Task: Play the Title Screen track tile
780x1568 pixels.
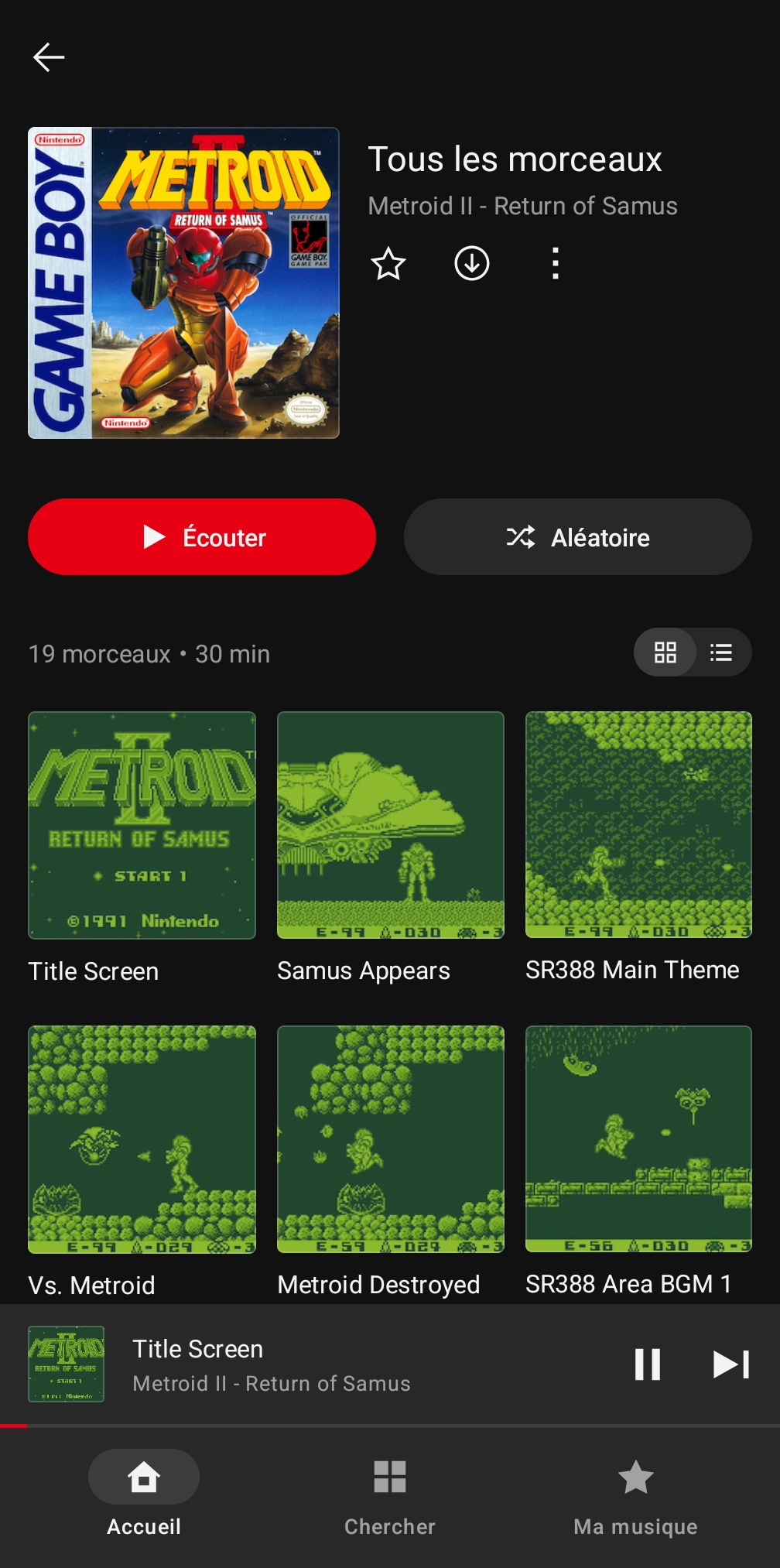Action: click(x=142, y=825)
